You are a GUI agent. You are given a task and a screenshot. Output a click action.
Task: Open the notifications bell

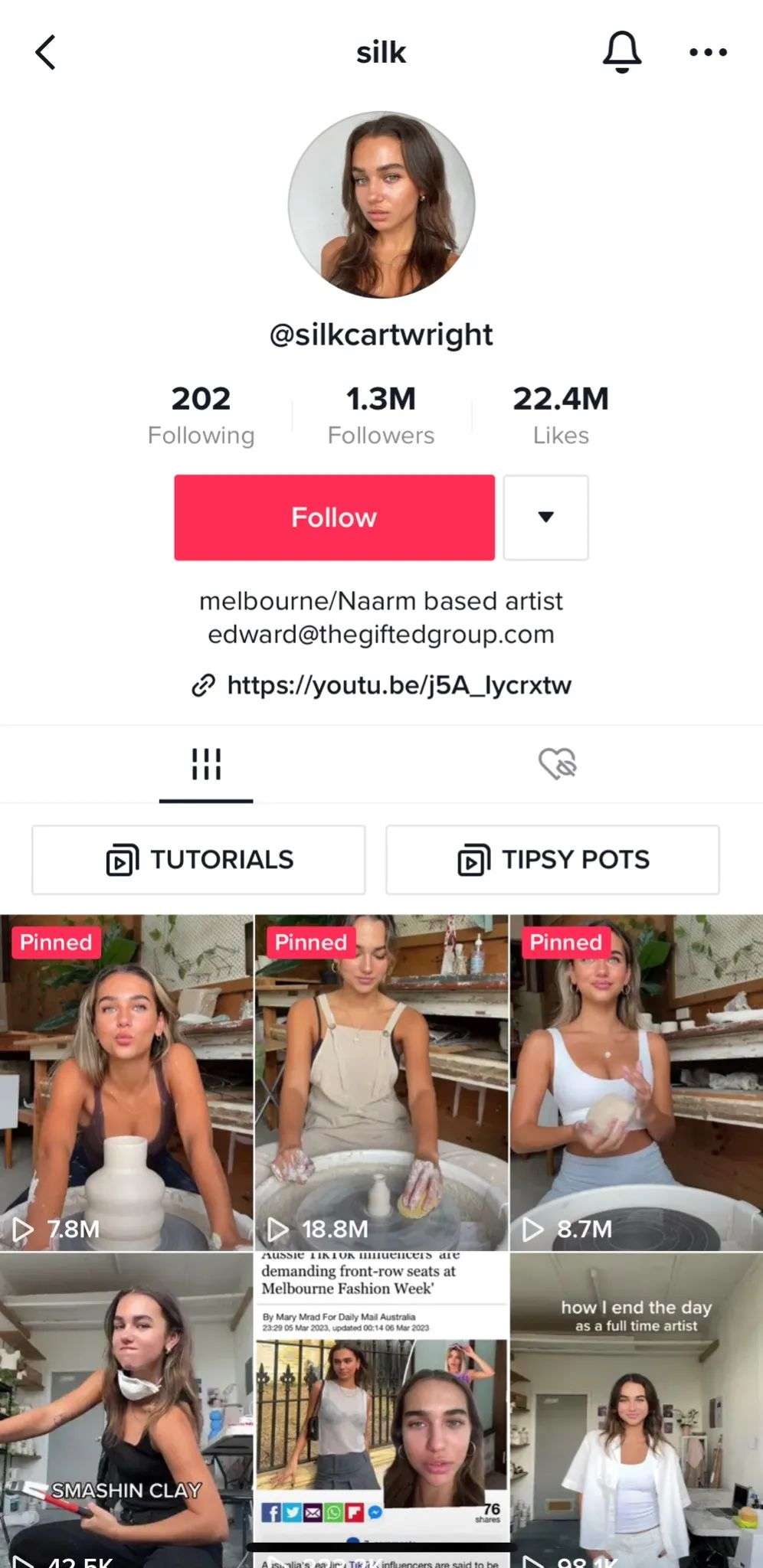click(x=622, y=52)
